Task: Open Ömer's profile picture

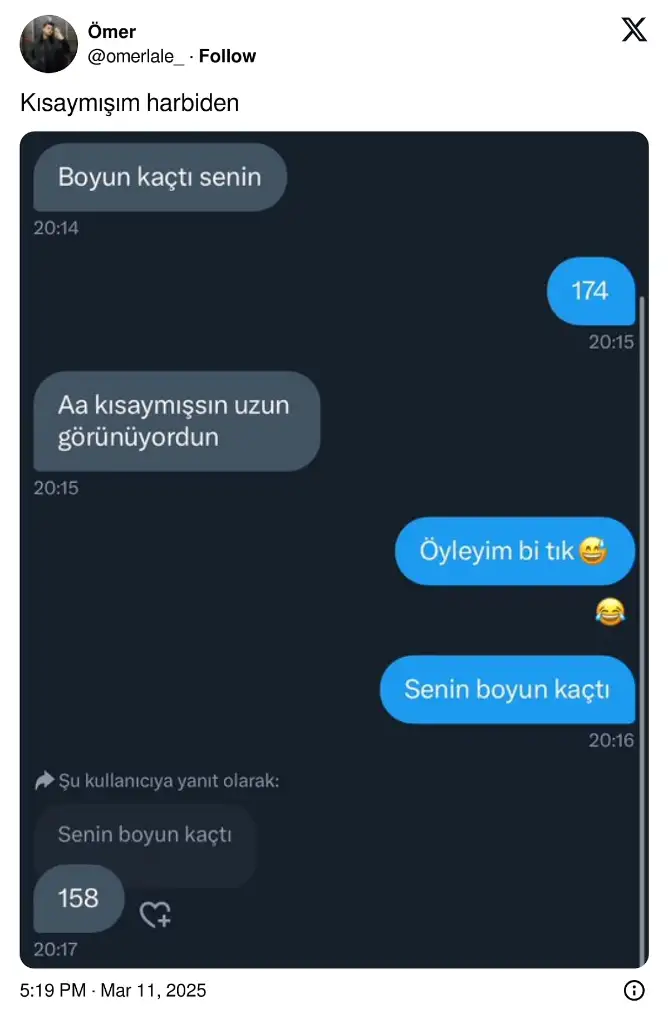Action: click(x=49, y=44)
